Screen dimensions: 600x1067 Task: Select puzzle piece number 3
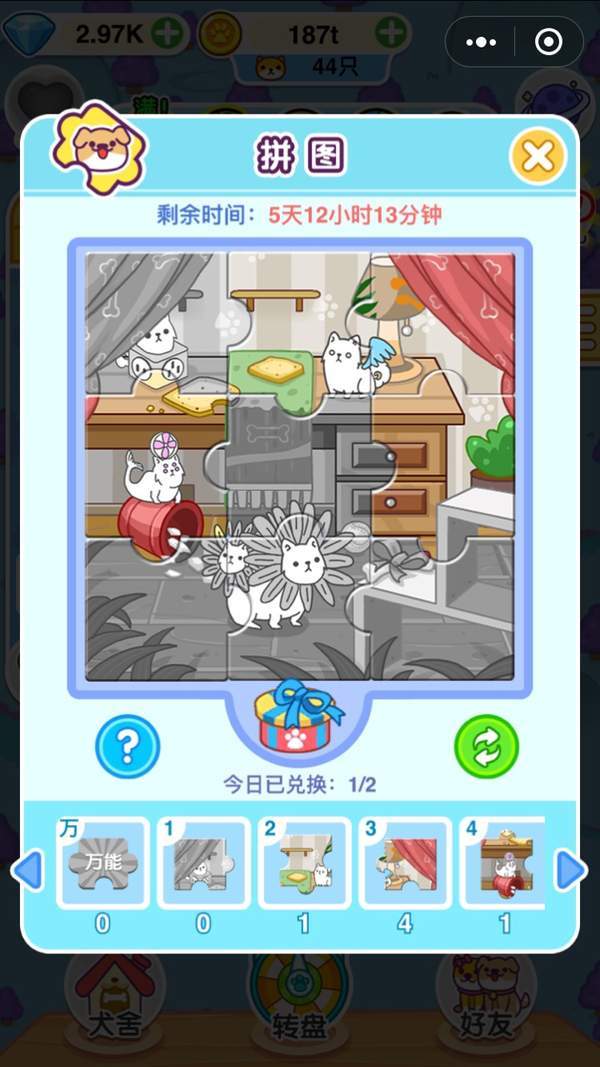406,862
